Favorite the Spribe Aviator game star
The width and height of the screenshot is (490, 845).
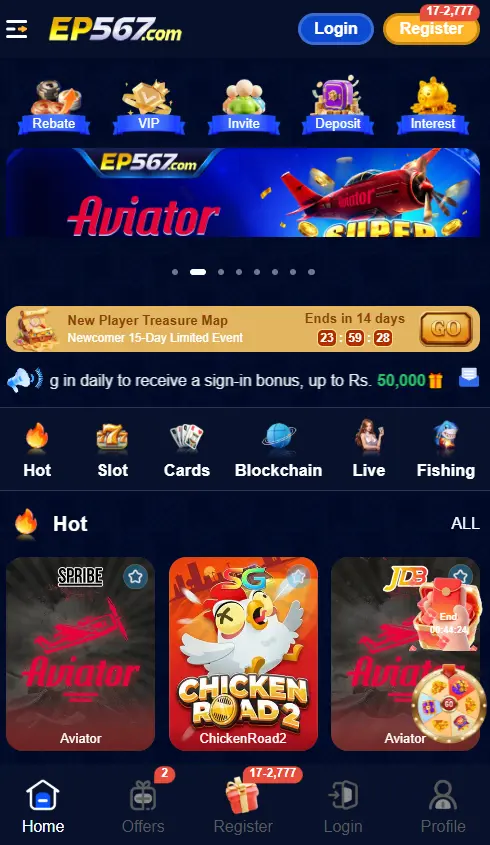click(x=135, y=577)
